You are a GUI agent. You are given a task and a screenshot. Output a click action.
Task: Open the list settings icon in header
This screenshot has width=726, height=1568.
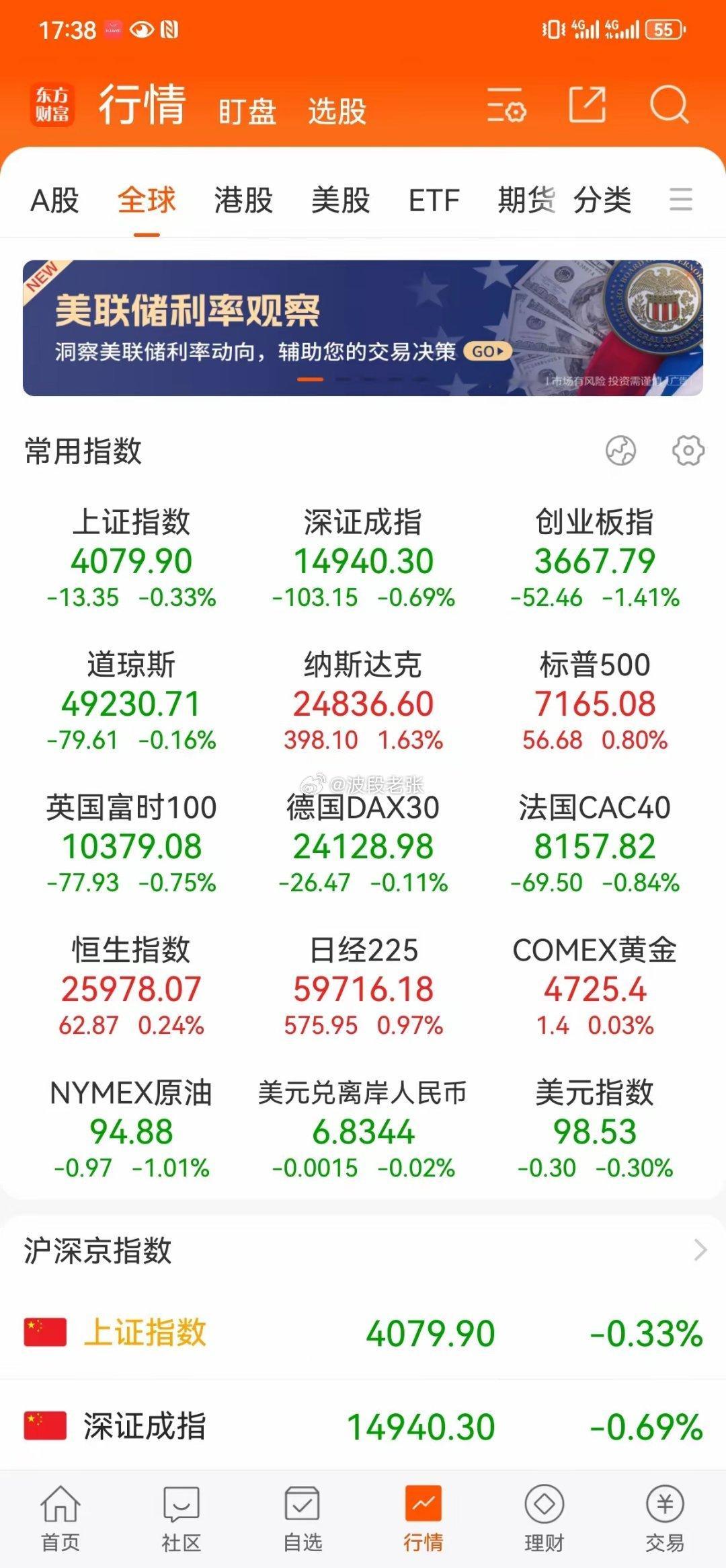[x=506, y=105]
